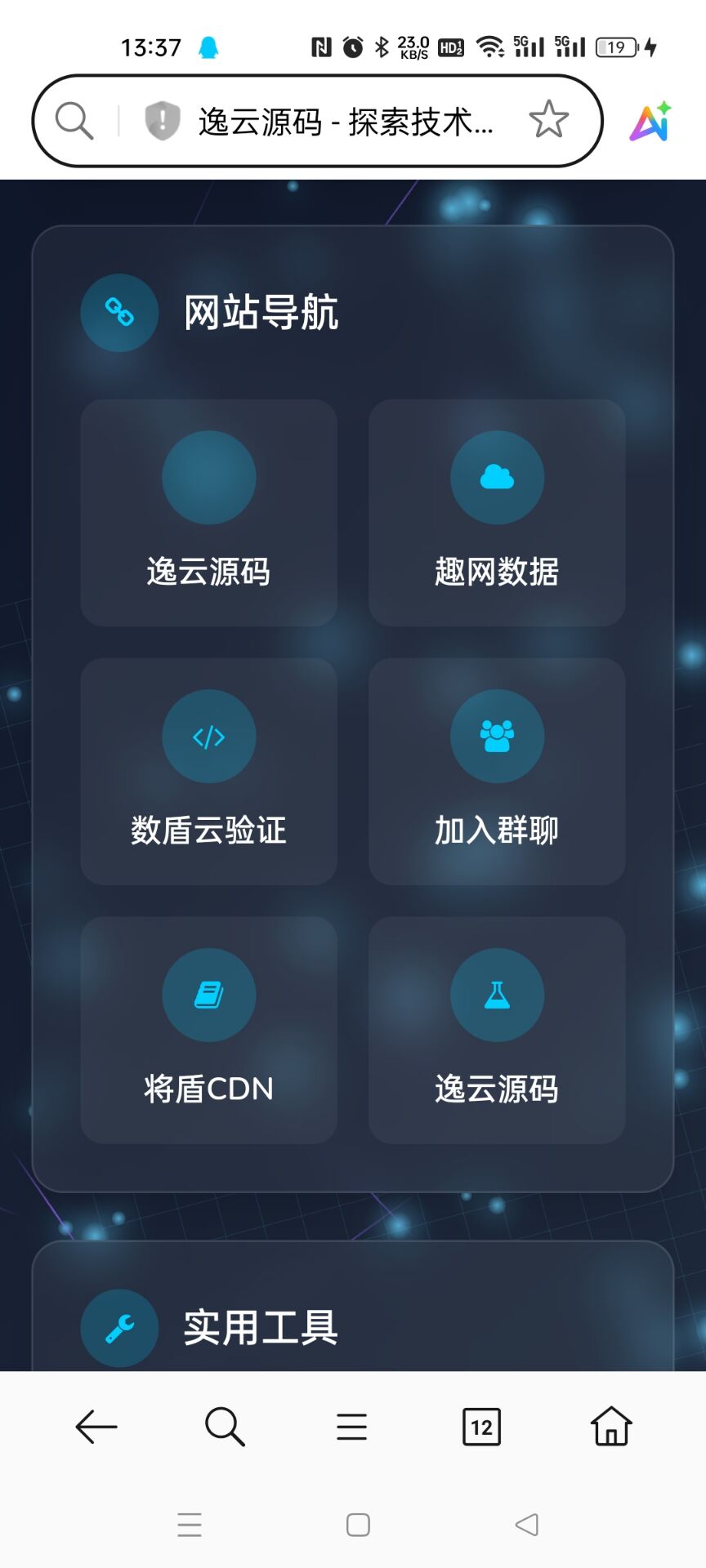This screenshot has width=706, height=1568.
Task: View the 12 open tabs
Action: [481, 1427]
